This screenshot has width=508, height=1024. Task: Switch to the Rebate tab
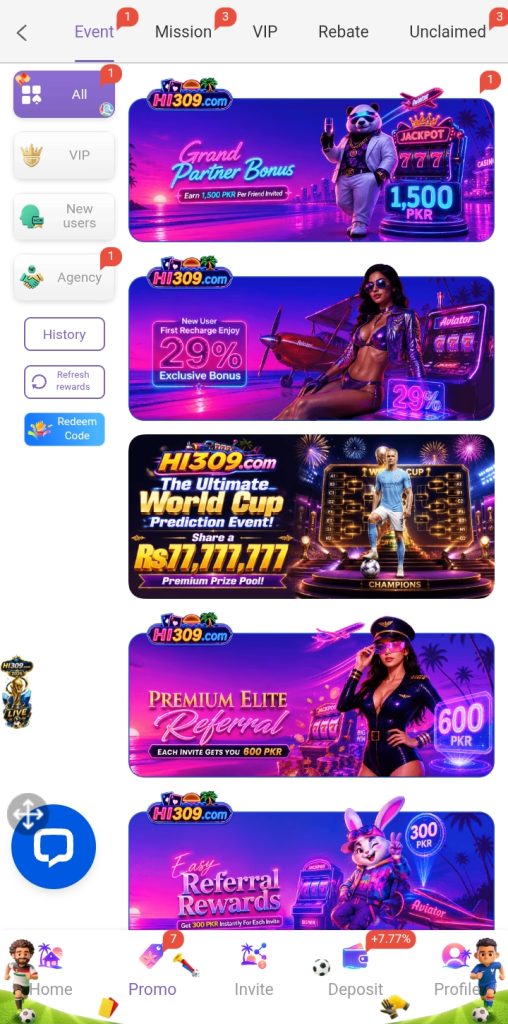[x=343, y=31]
